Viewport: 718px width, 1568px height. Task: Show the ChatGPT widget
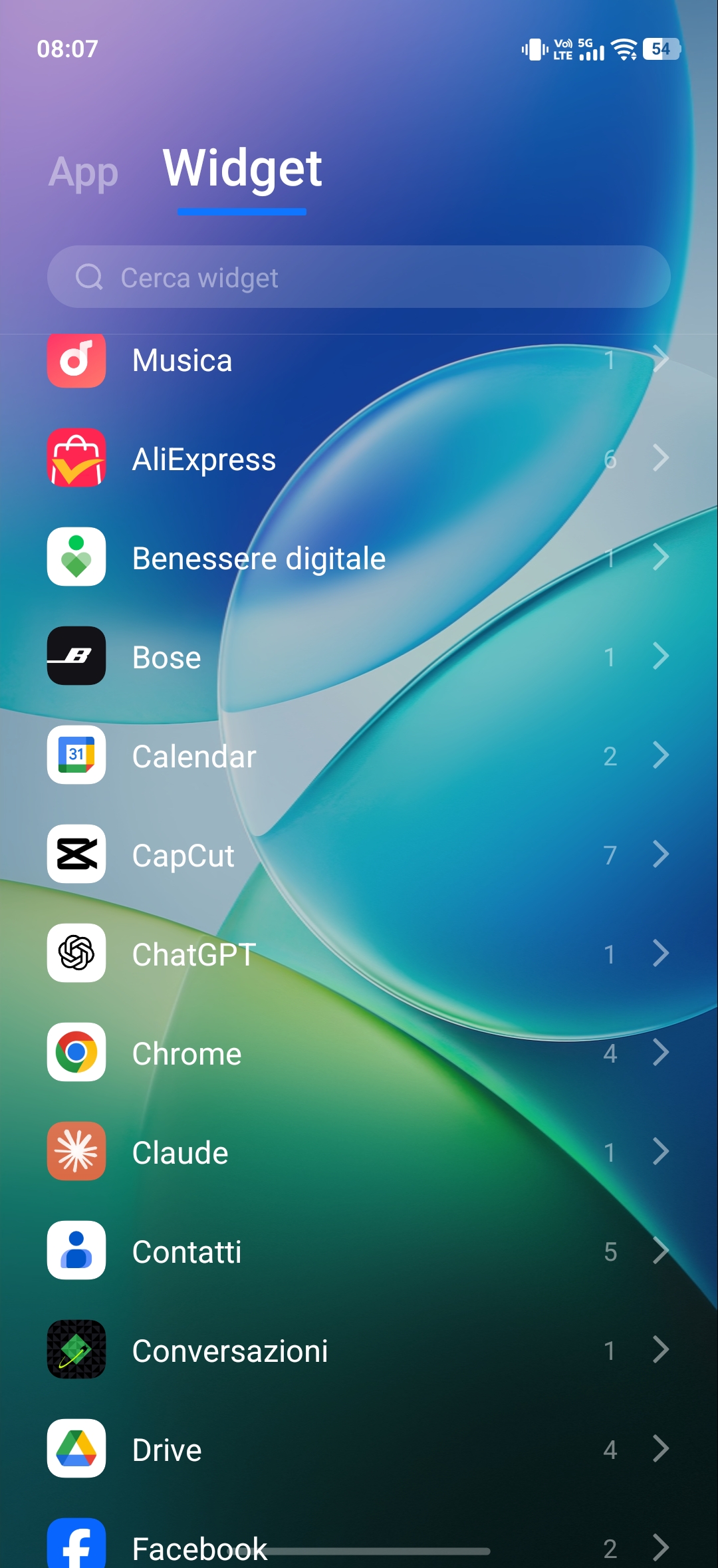coord(359,954)
